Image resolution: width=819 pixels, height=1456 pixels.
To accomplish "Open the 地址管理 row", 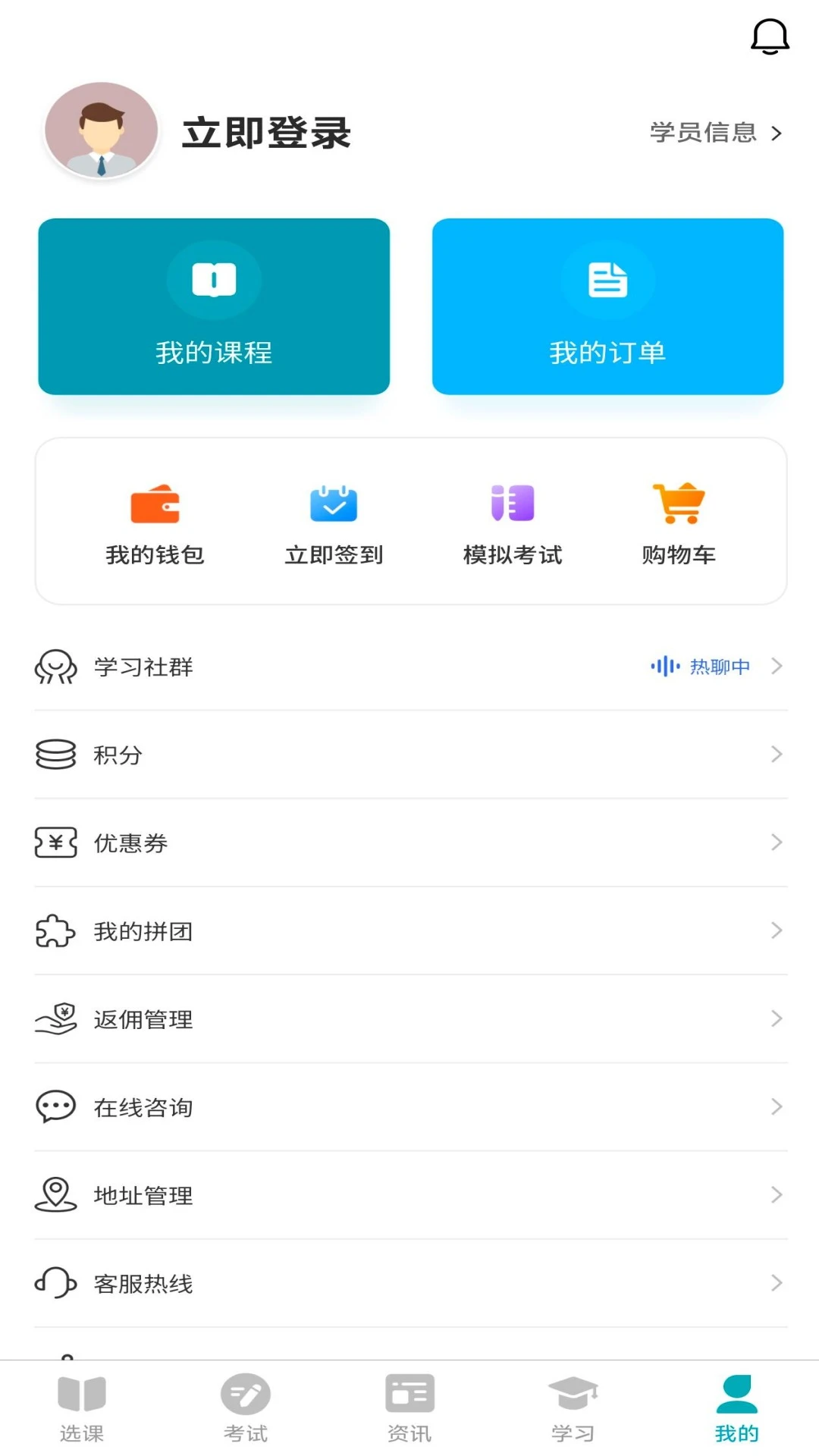I will click(409, 1194).
